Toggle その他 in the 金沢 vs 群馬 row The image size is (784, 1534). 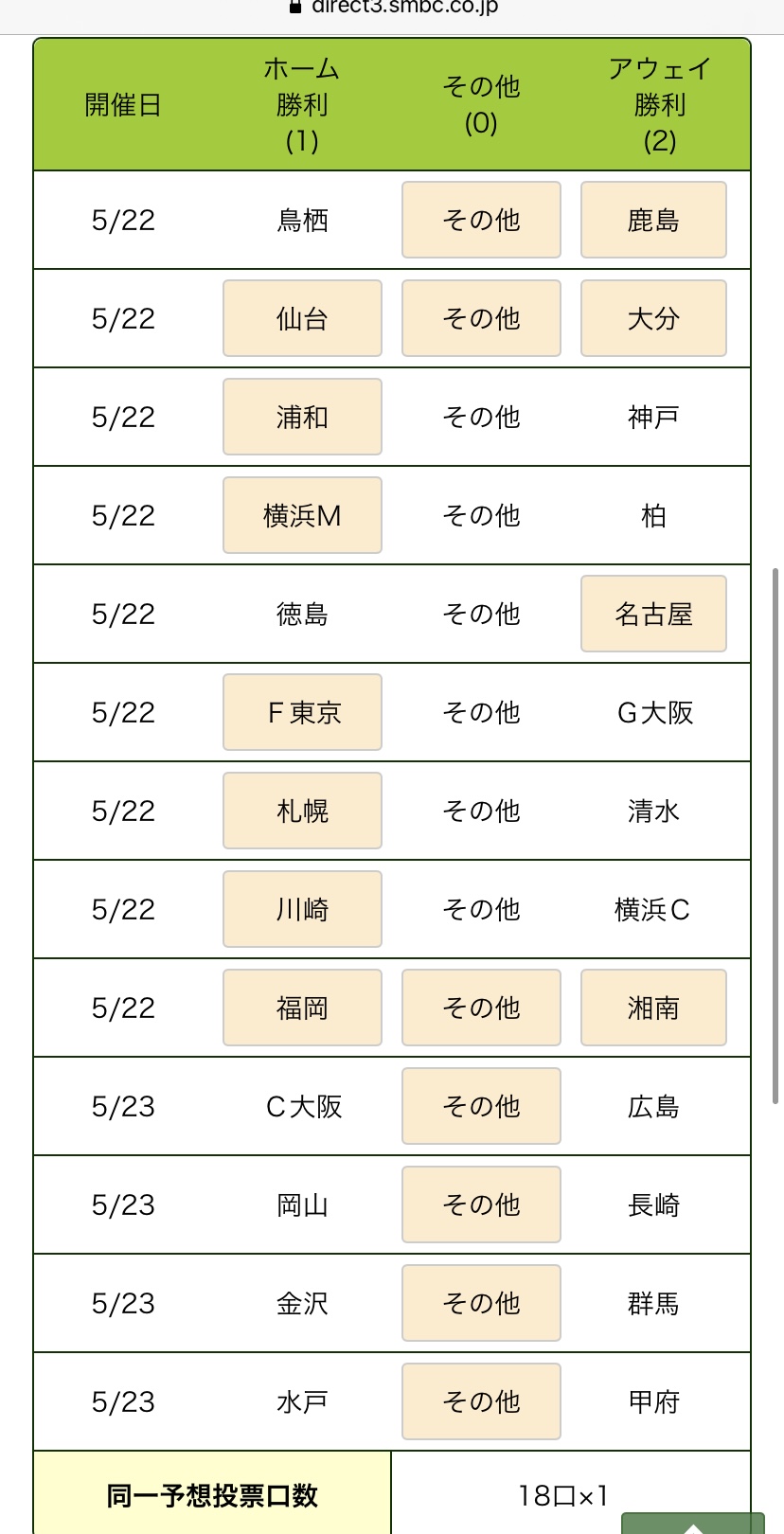481,1303
